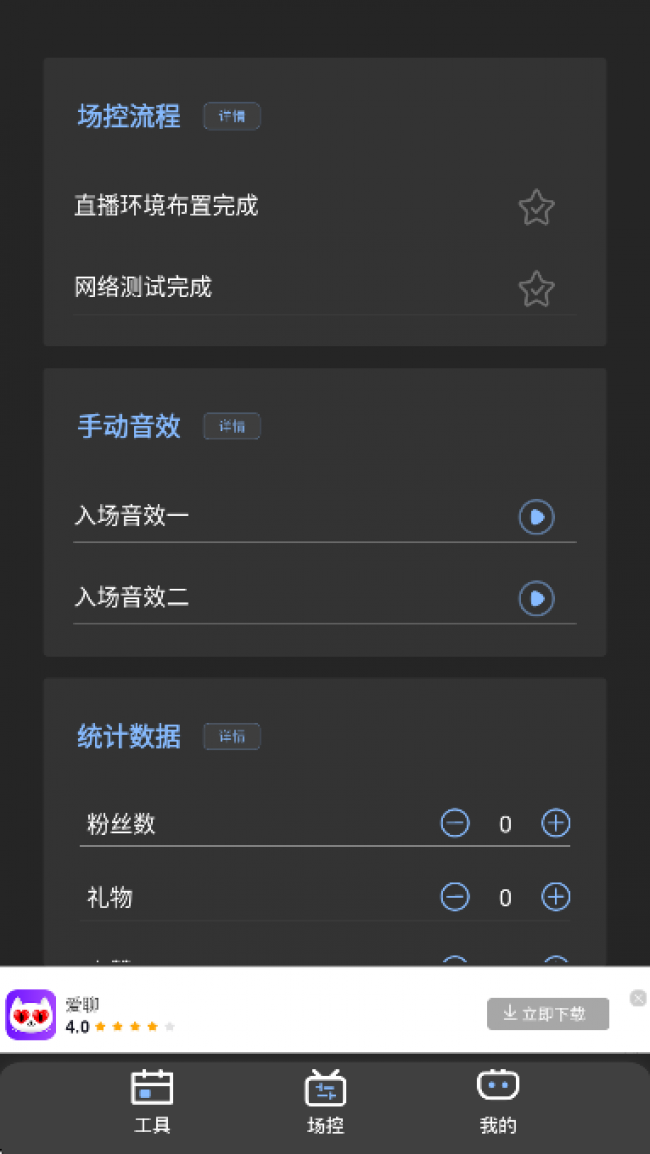Play 入场音效一
The height and width of the screenshot is (1154, 650).
[536, 517]
